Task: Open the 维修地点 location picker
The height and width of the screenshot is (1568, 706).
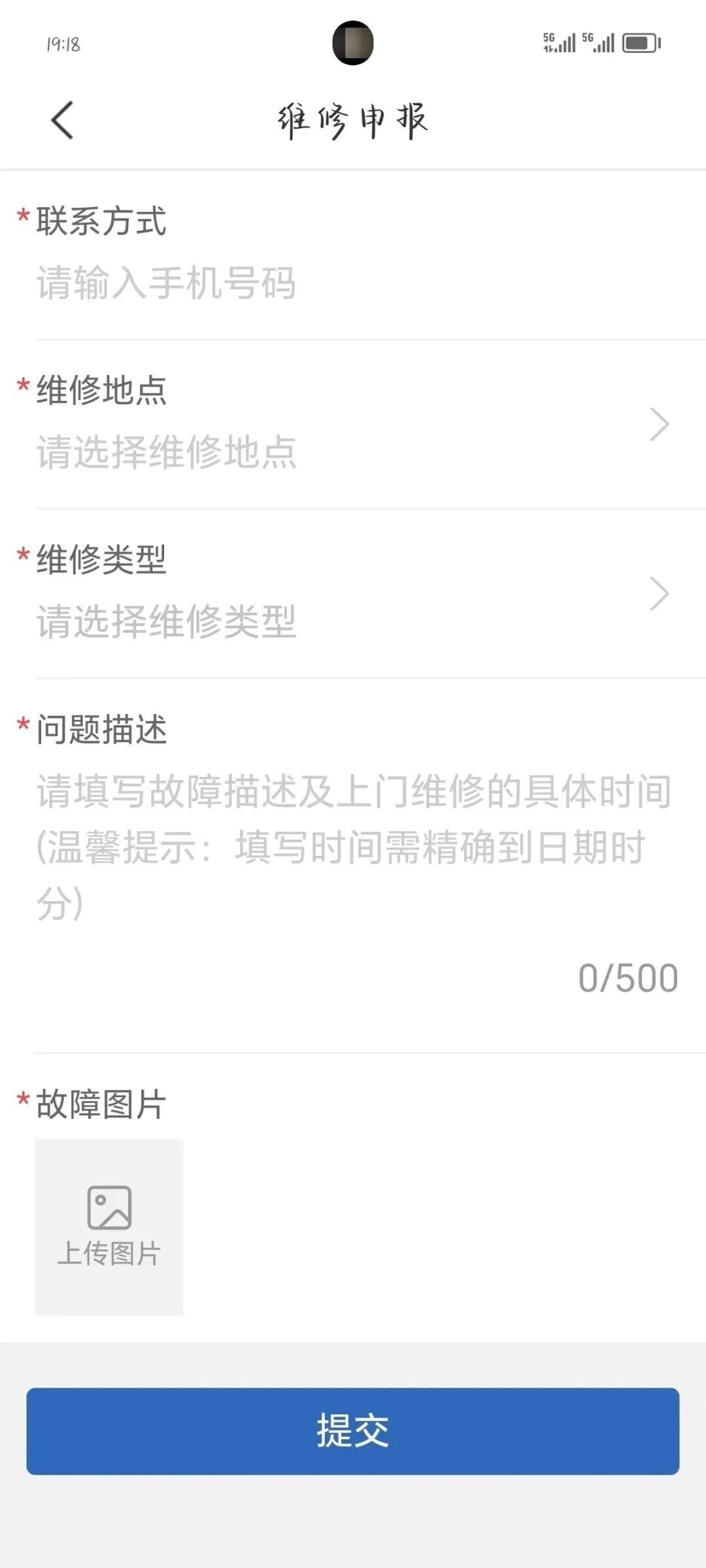Action: point(353,451)
